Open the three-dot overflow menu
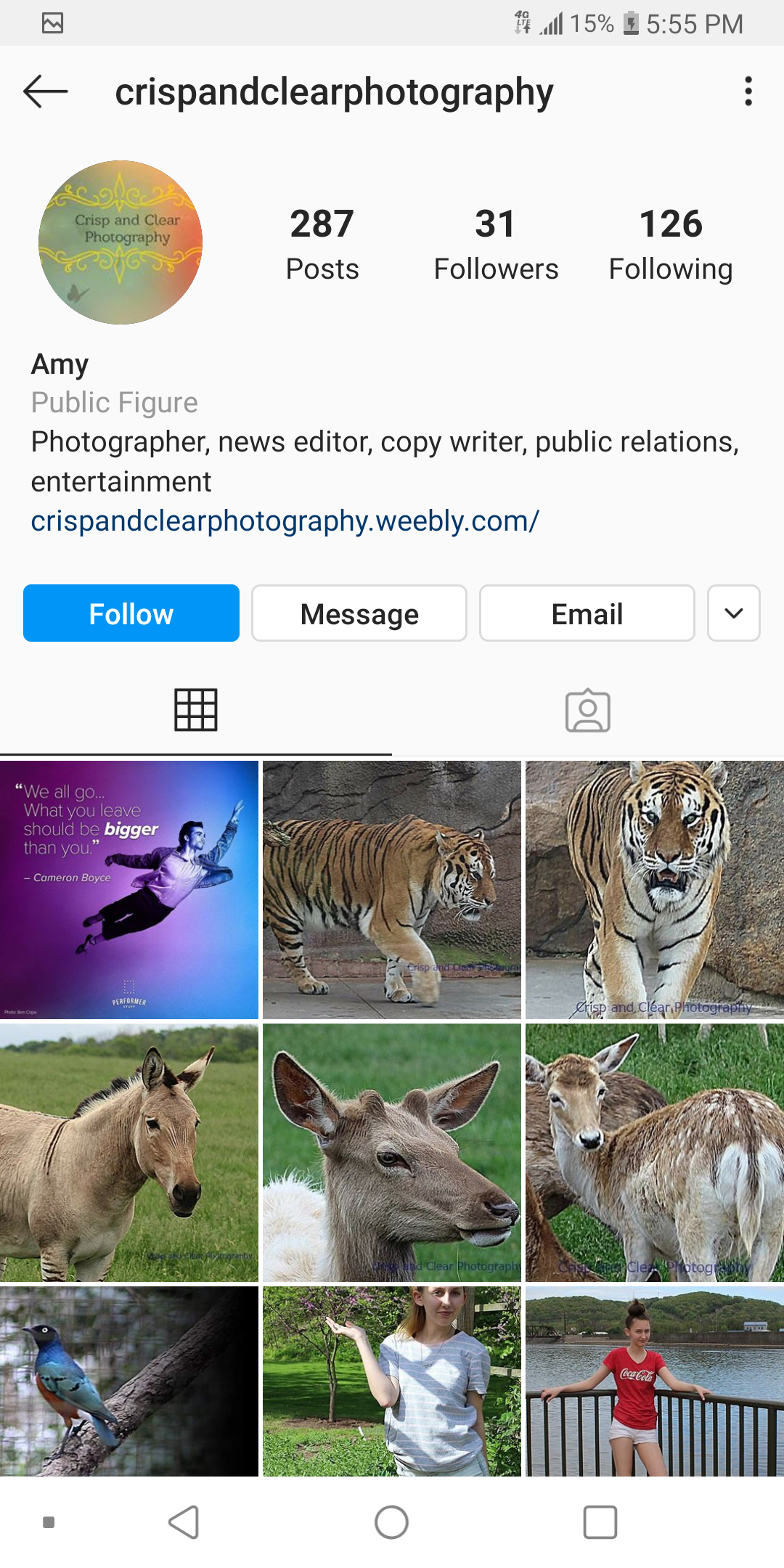 point(748,91)
